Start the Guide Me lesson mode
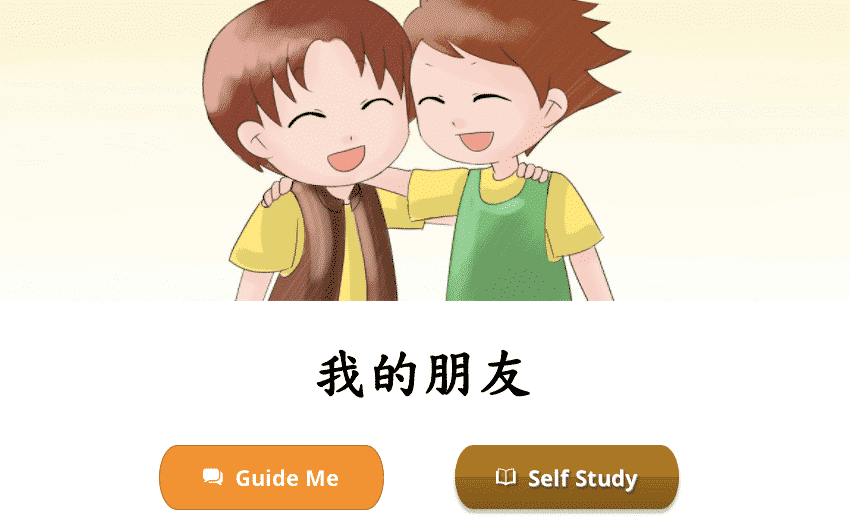This screenshot has width=850, height=527. [x=271, y=478]
